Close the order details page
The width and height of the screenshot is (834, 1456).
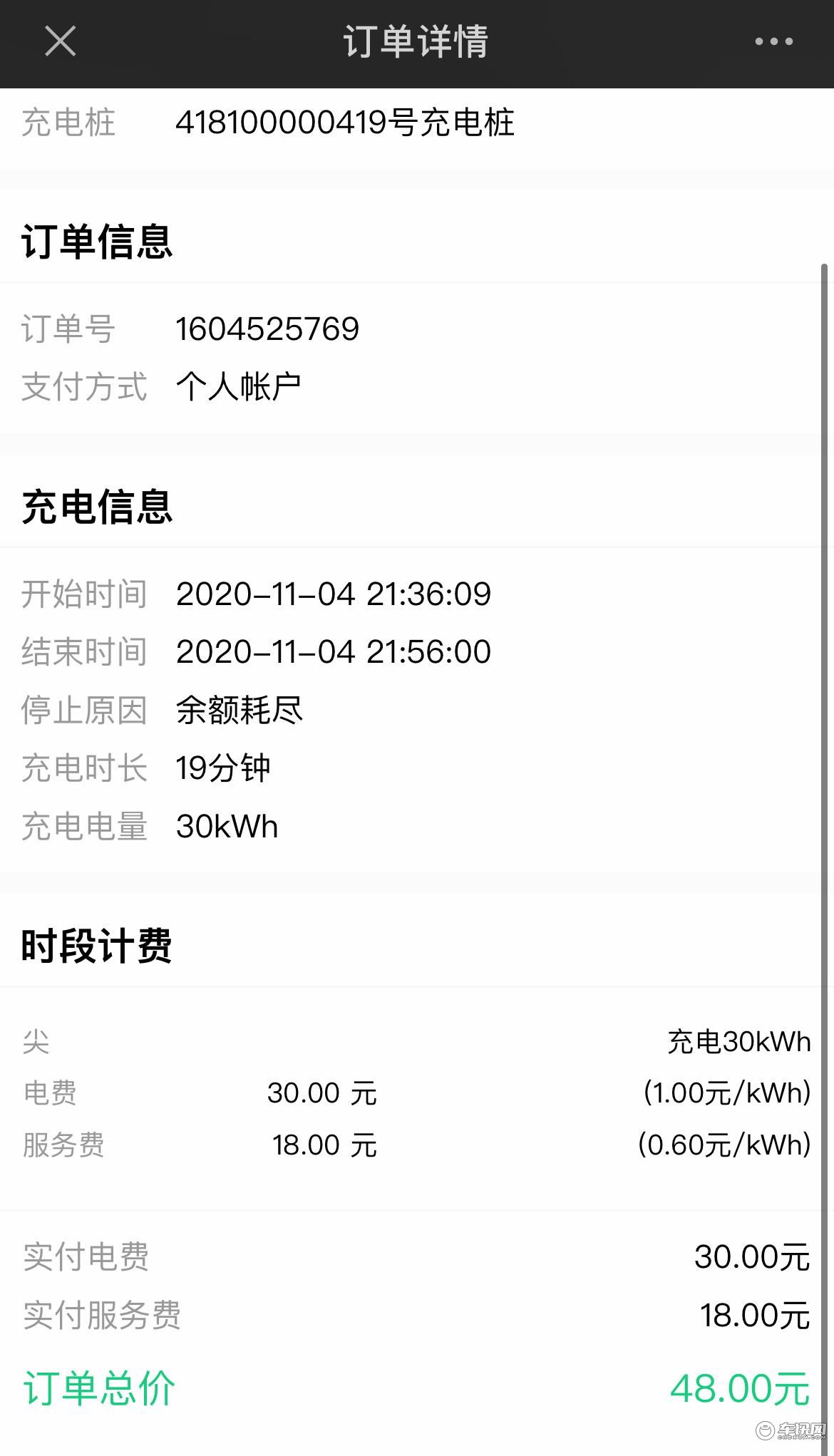pyautogui.click(x=60, y=41)
